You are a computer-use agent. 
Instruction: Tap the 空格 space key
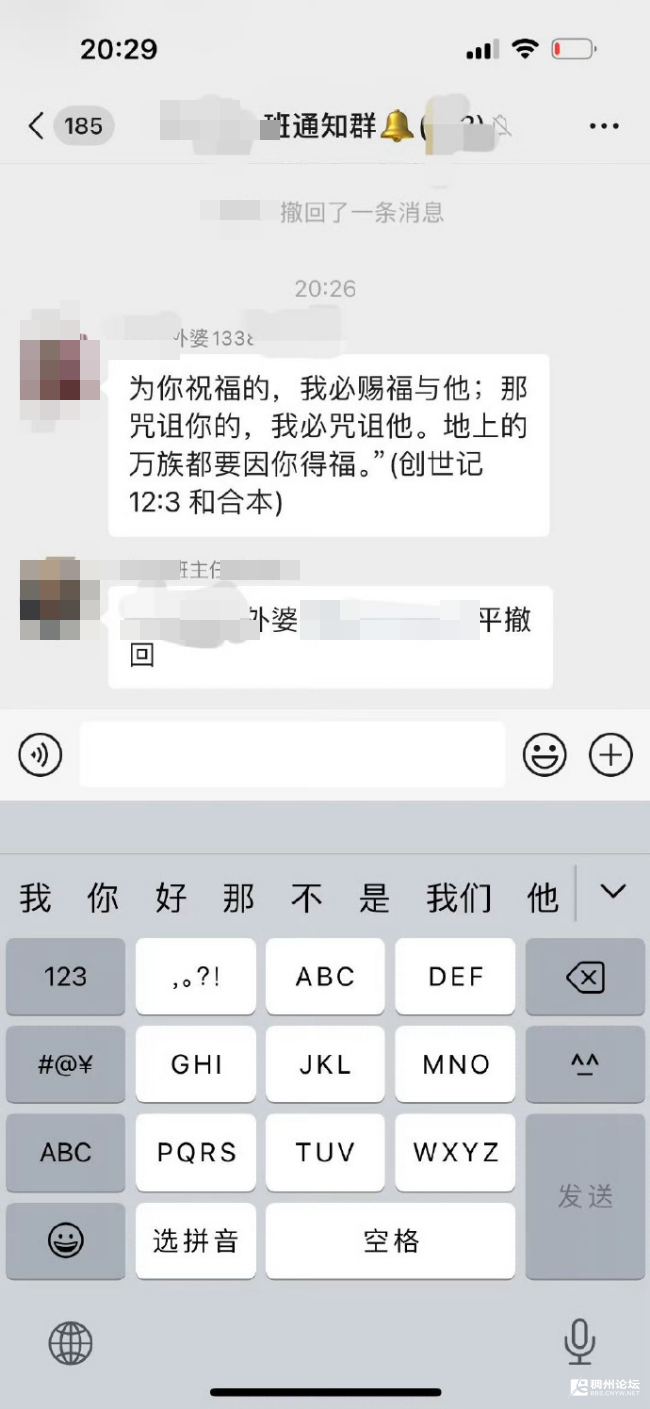(390, 1241)
